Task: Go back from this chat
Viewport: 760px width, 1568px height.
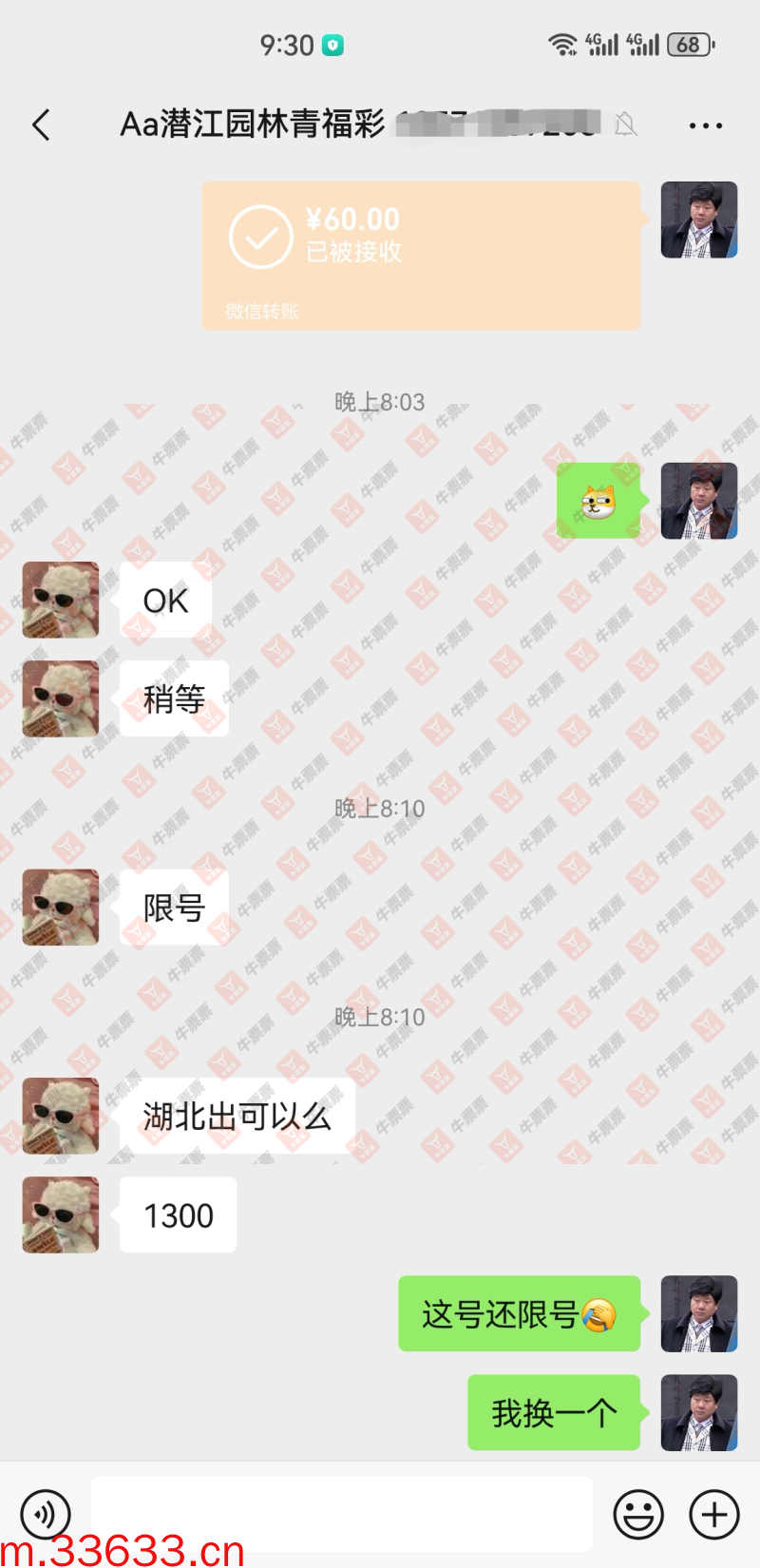Action: tap(41, 124)
